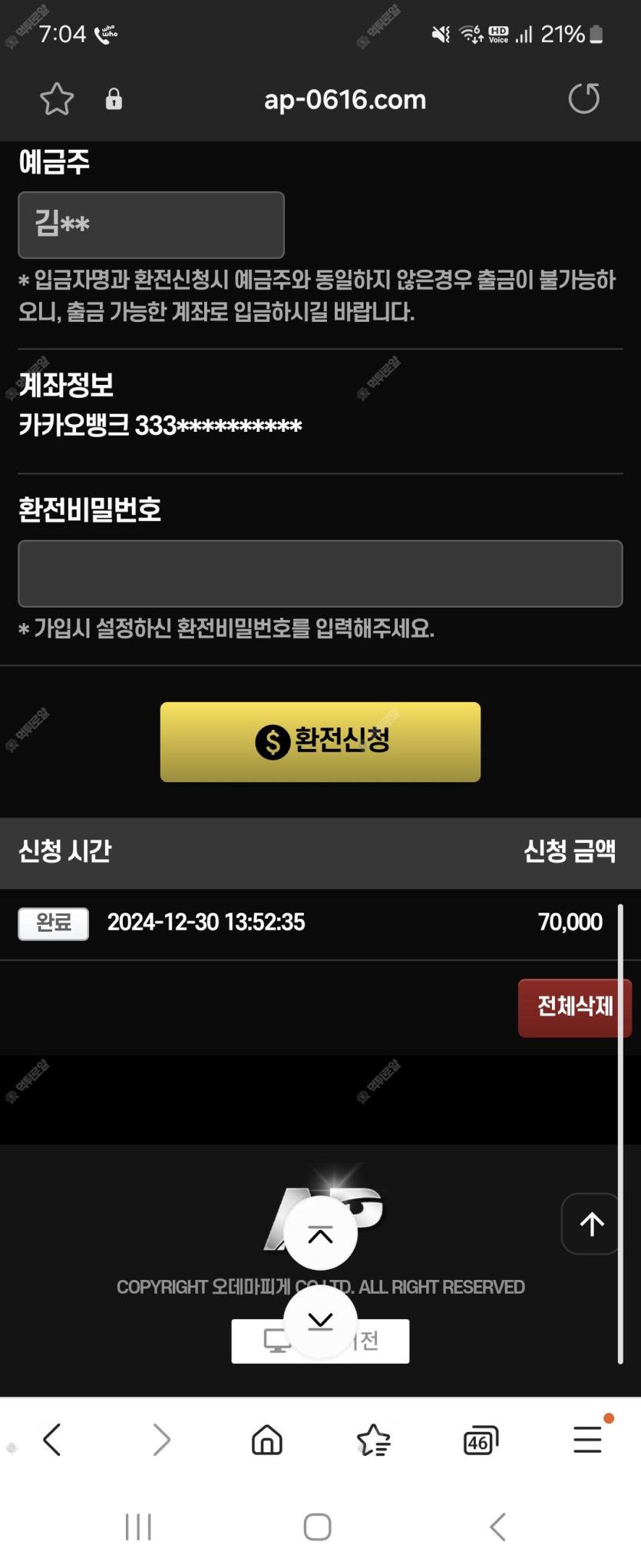
Task: Open the browser home page
Action: pos(267,1440)
